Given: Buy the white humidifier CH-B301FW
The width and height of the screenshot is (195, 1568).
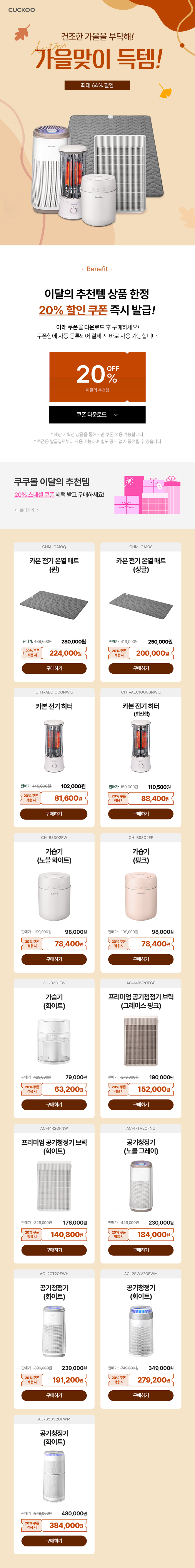Looking at the screenshot, I should (x=54, y=1104).
